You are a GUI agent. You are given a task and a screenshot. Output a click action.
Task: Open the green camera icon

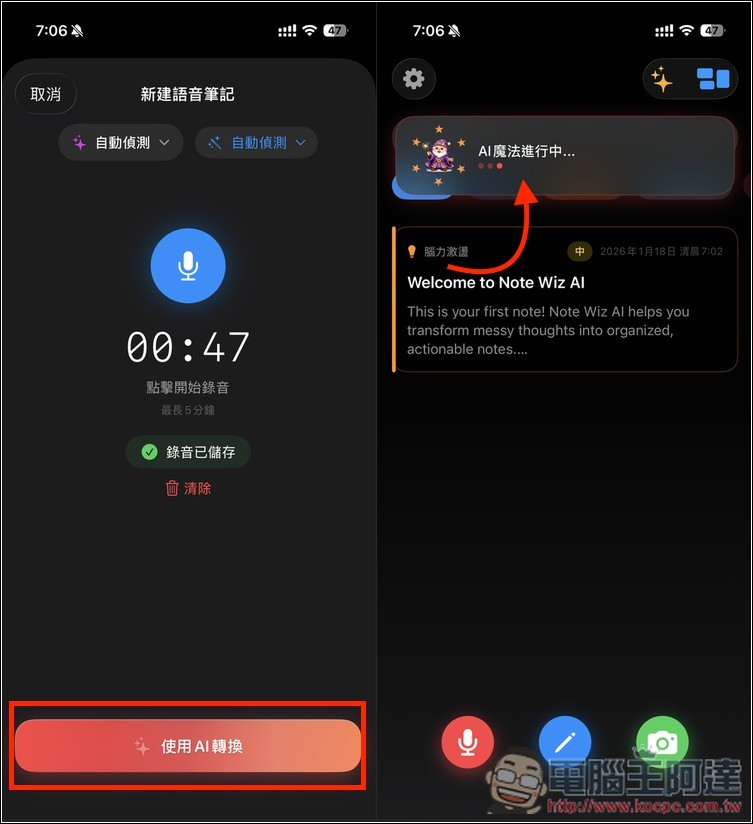662,741
